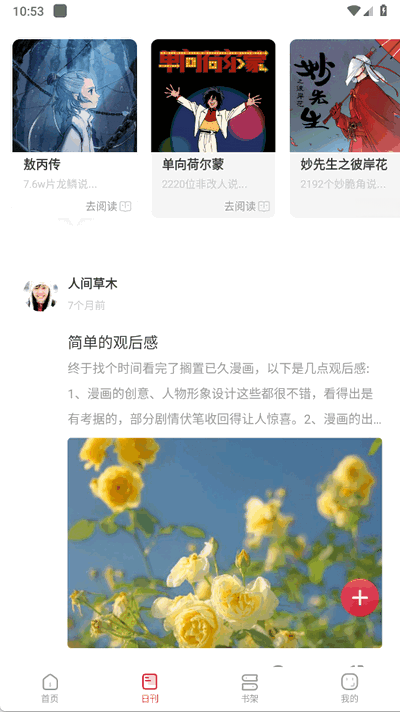The height and width of the screenshot is (712, 400).
Task: Open the 单向荷尔蒙 comic card
Action: 213,128
